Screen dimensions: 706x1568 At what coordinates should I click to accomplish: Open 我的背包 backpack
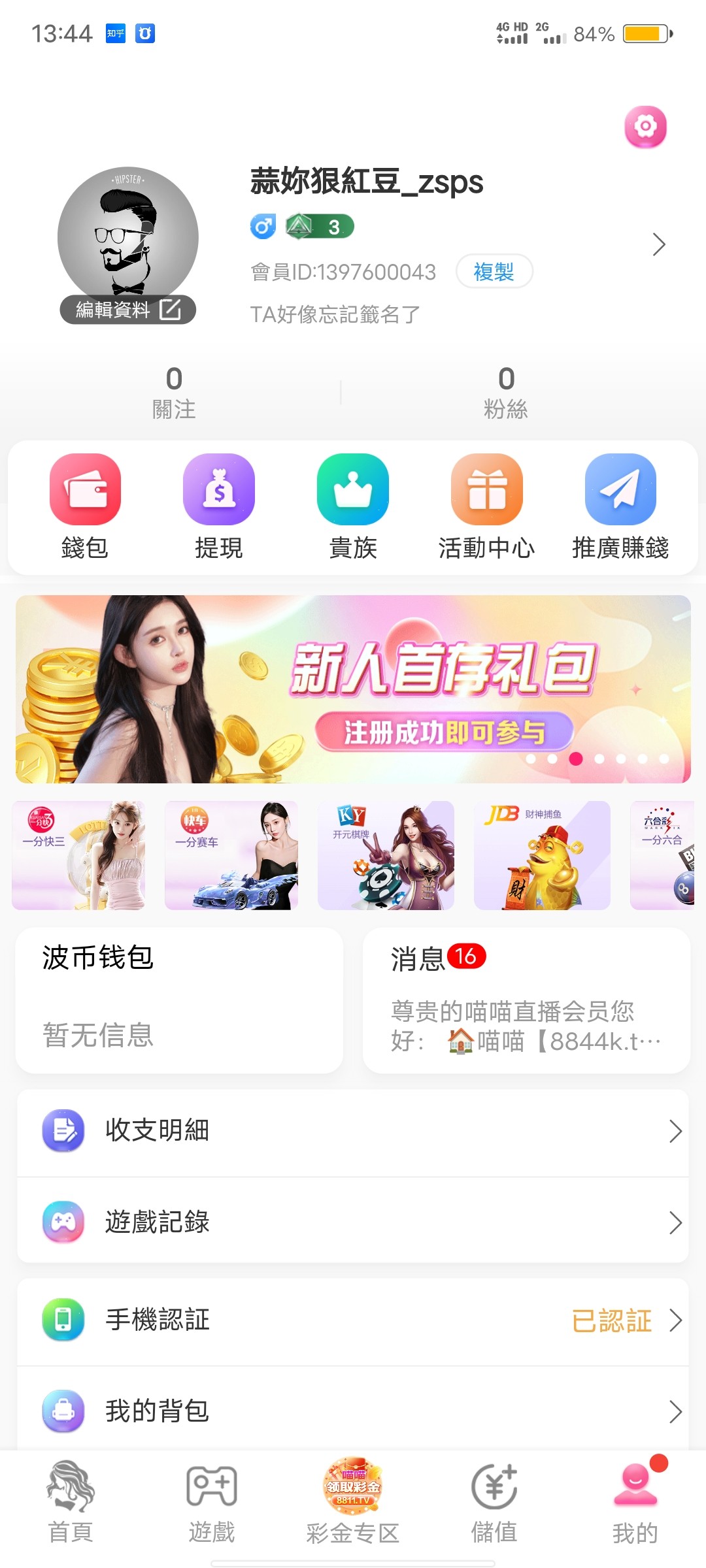(x=353, y=1411)
